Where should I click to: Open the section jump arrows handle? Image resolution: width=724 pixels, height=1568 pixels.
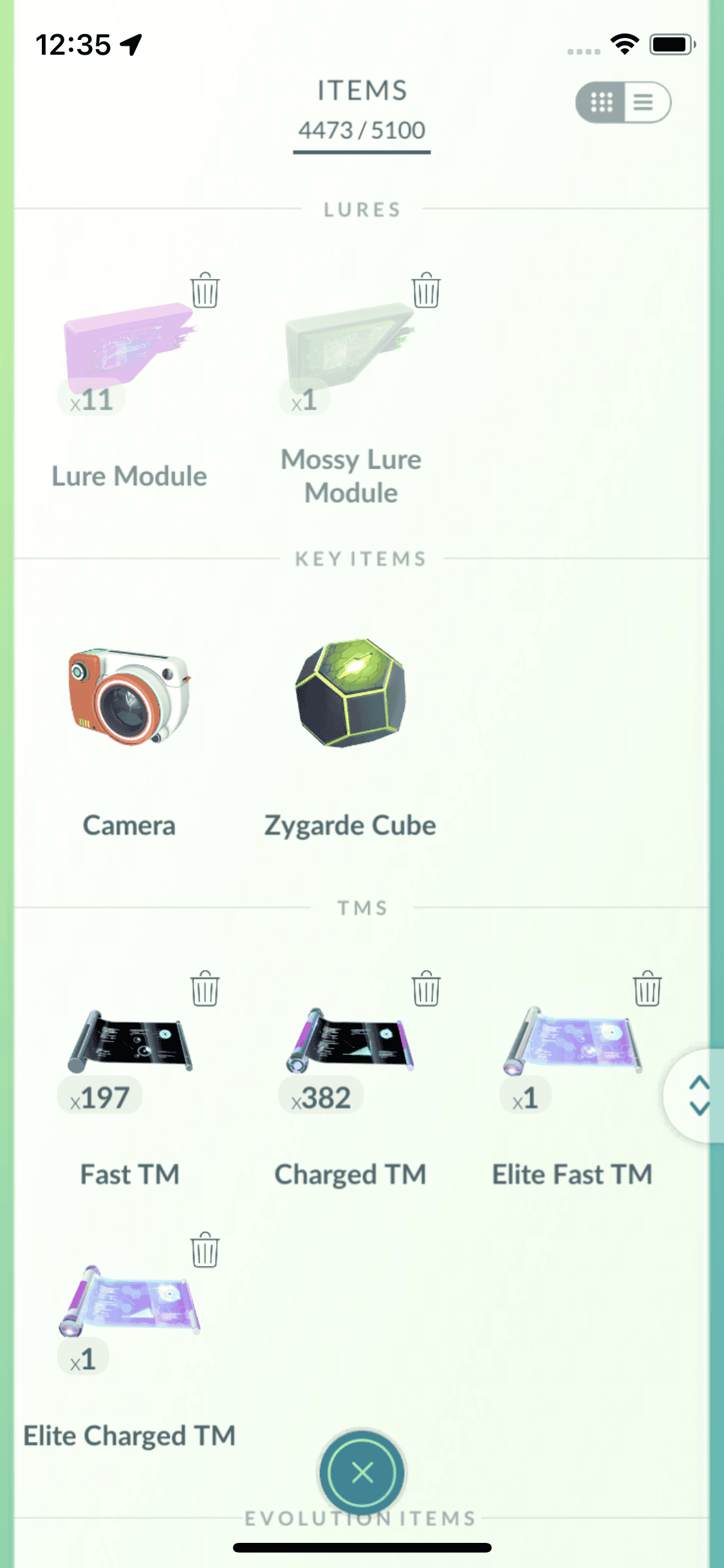click(698, 1096)
